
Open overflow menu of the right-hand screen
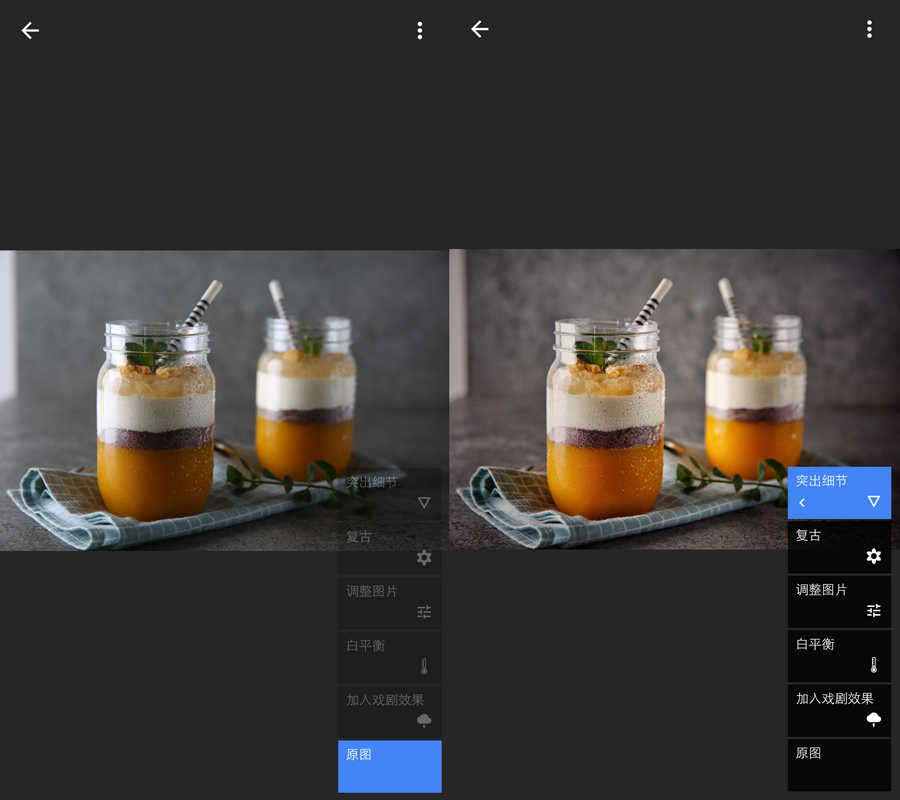pyautogui.click(x=869, y=30)
